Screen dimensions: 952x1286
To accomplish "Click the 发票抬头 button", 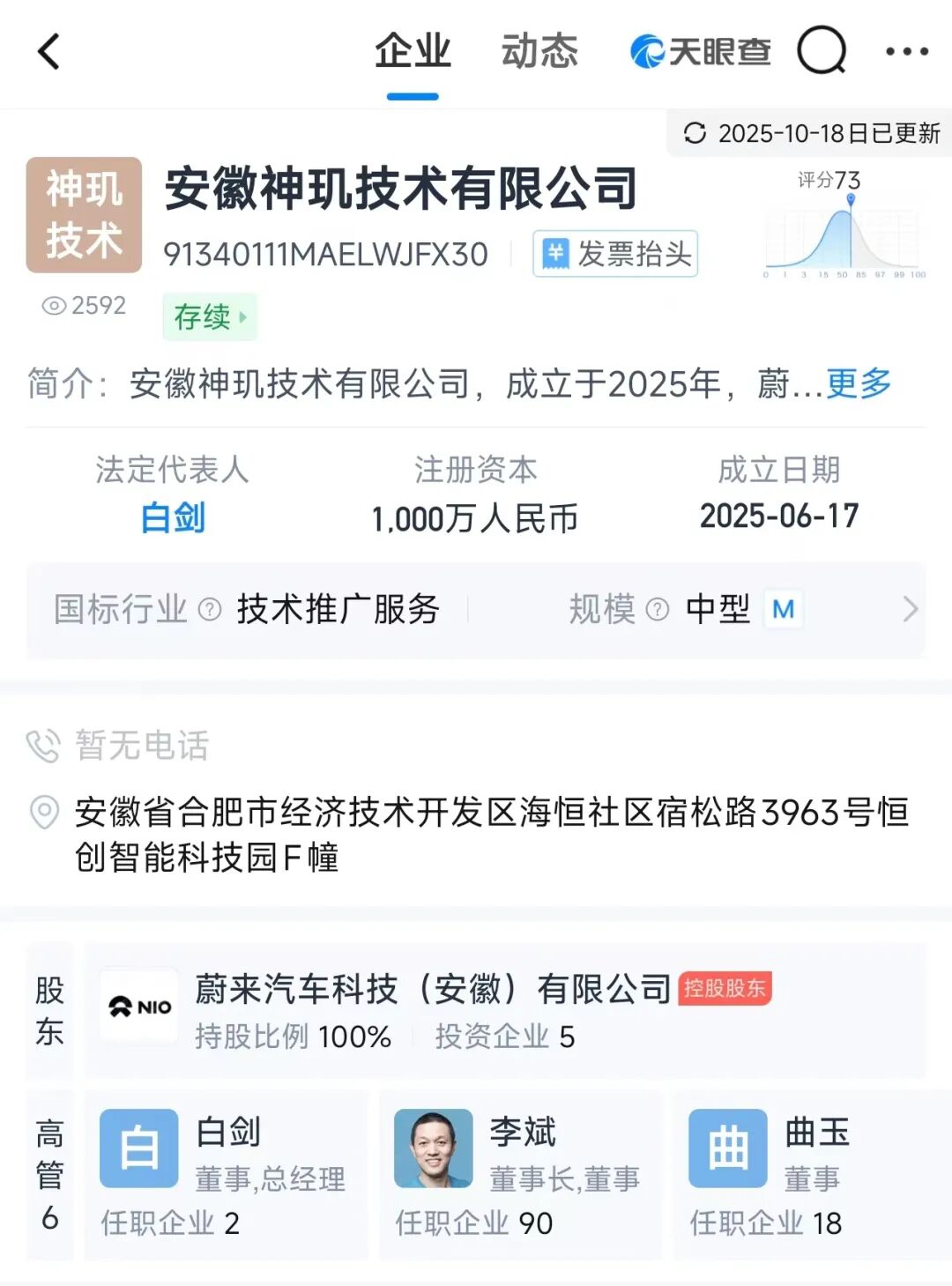I will click(x=613, y=254).
